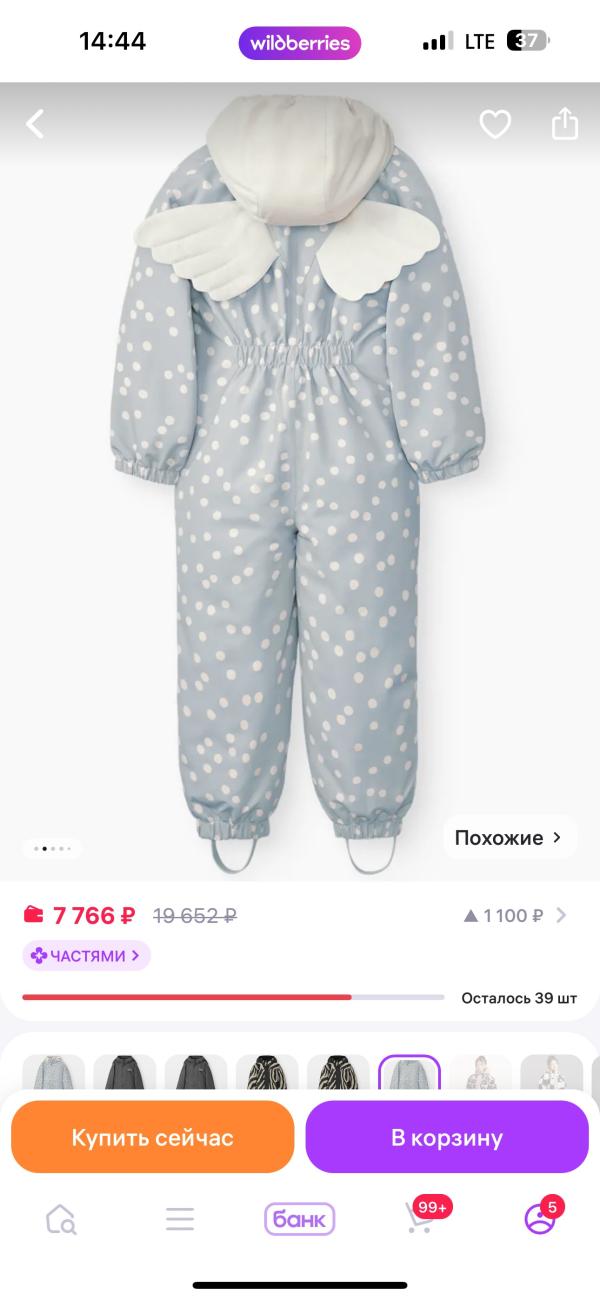The image size is (600, 1300).
Task: Tap the Купить сейчас button
Action: 152,1137
